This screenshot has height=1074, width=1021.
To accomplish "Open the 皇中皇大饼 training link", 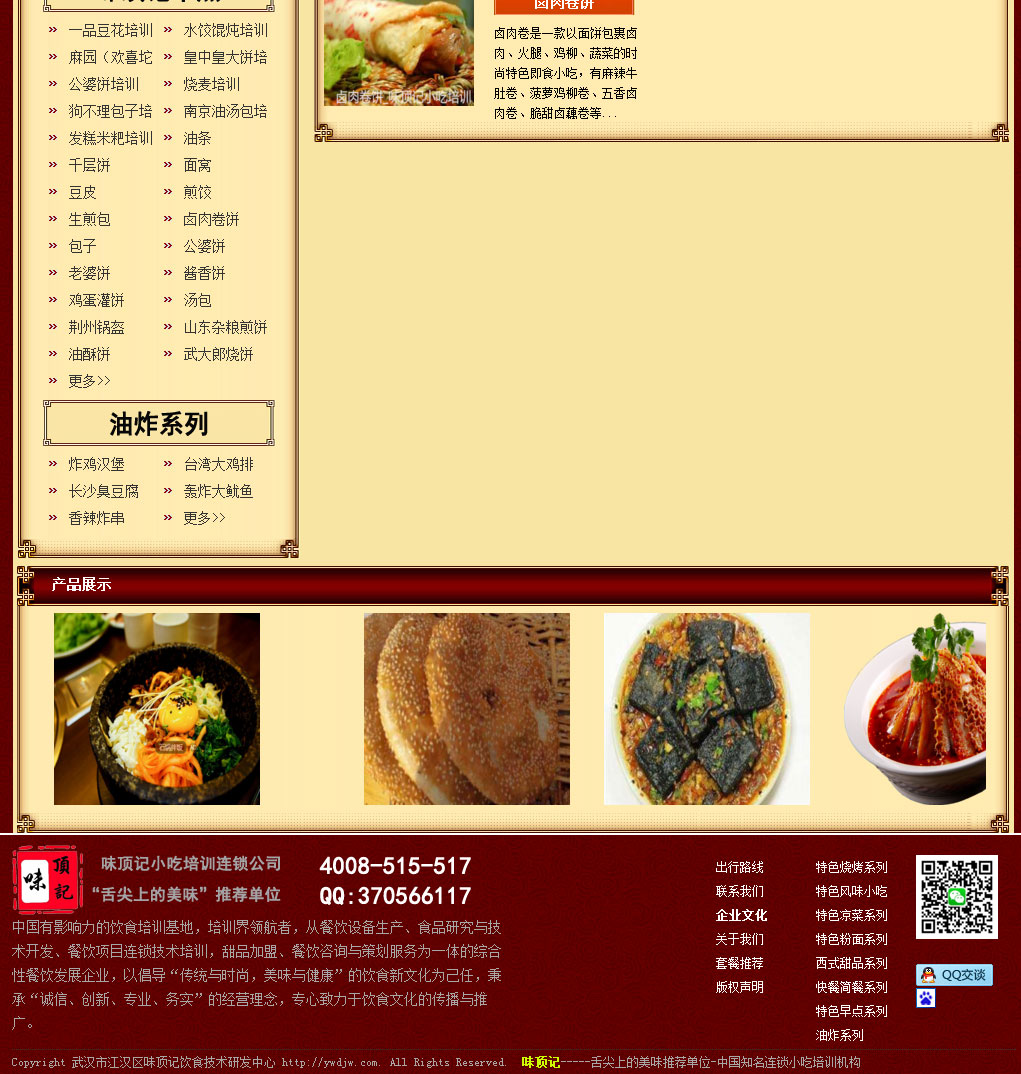I will coord(225,57).
